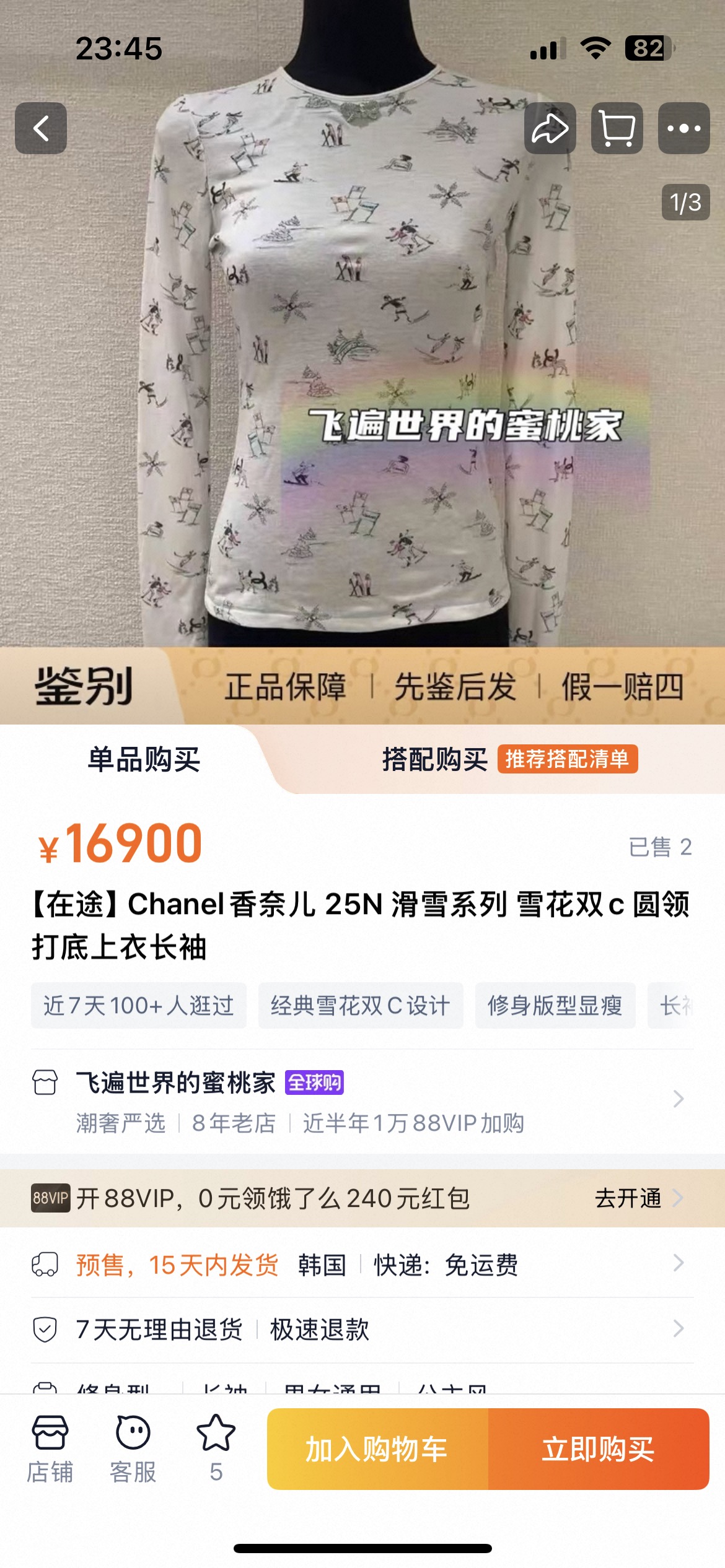Screen dimensions: 725x1568
Task: Contact 客服 customer service
Action: [x=133, y=1448]
